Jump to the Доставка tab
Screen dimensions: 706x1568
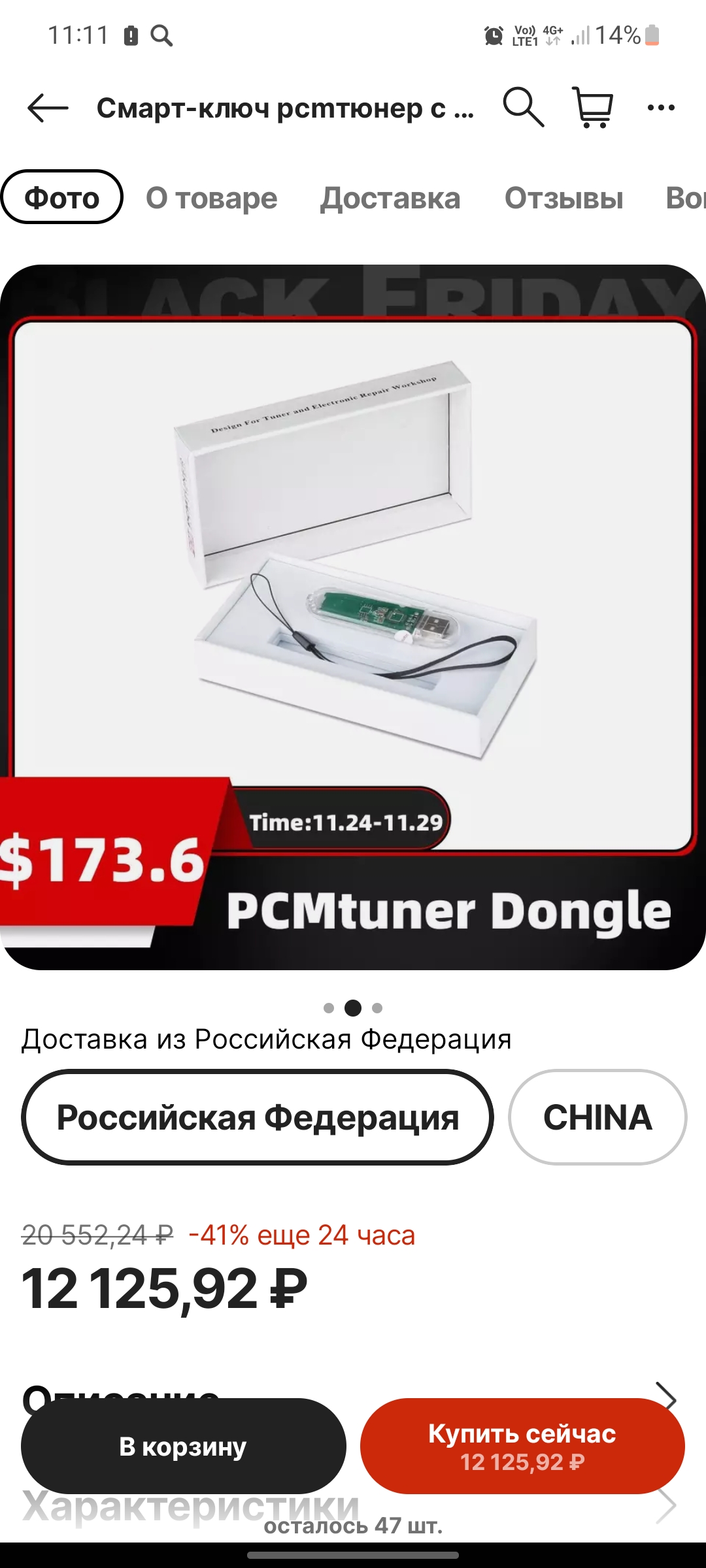390,197
